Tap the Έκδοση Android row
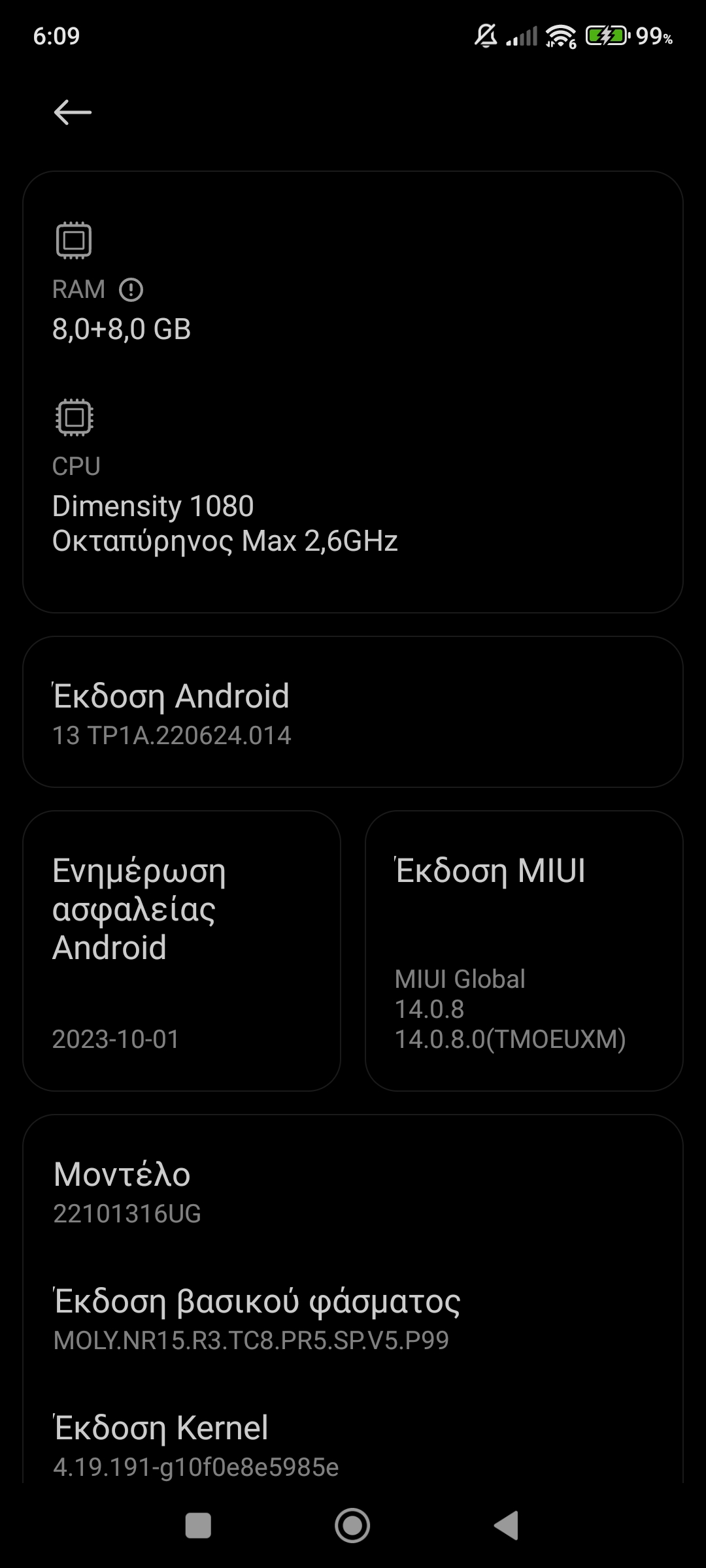706x1568 pixels. click(353, 712)
